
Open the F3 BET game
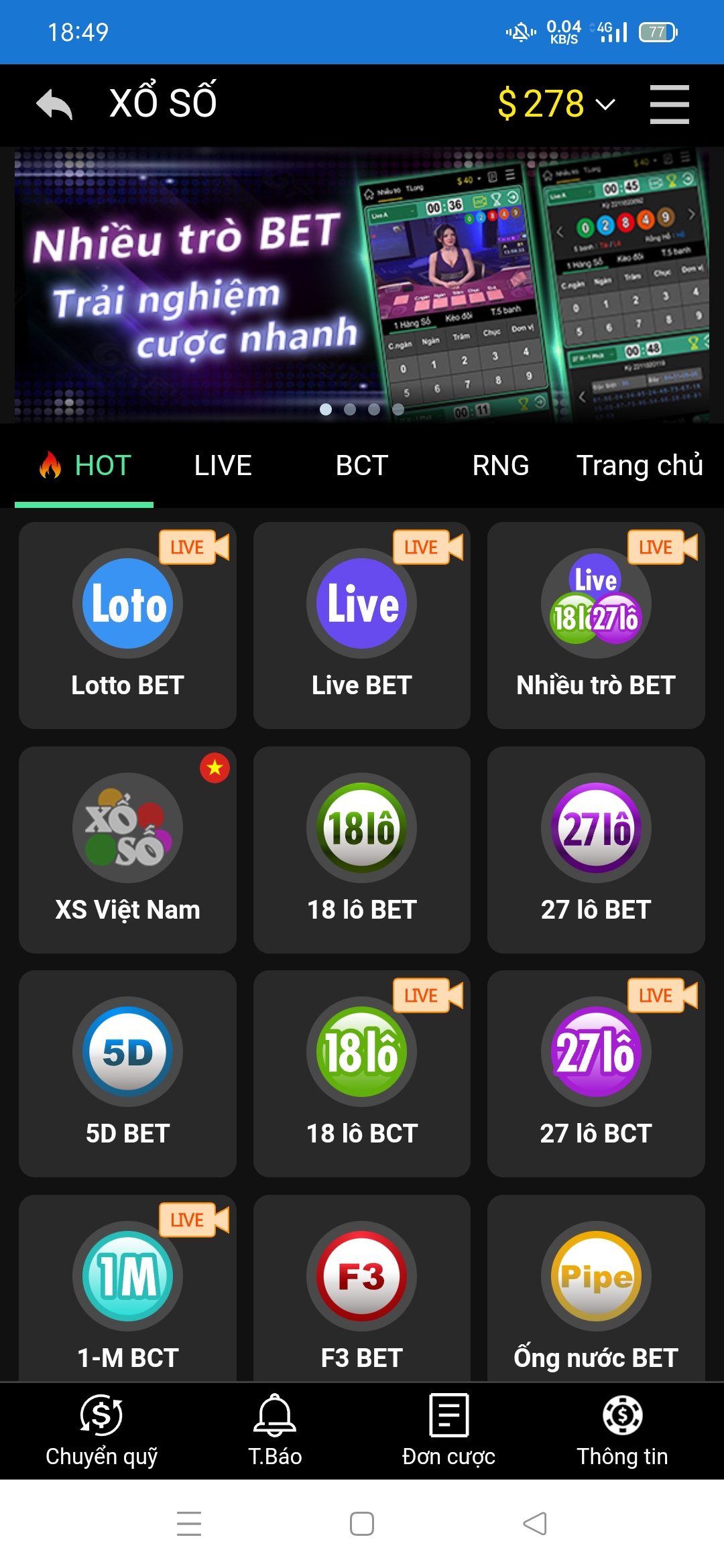[x=361, y=1293]
